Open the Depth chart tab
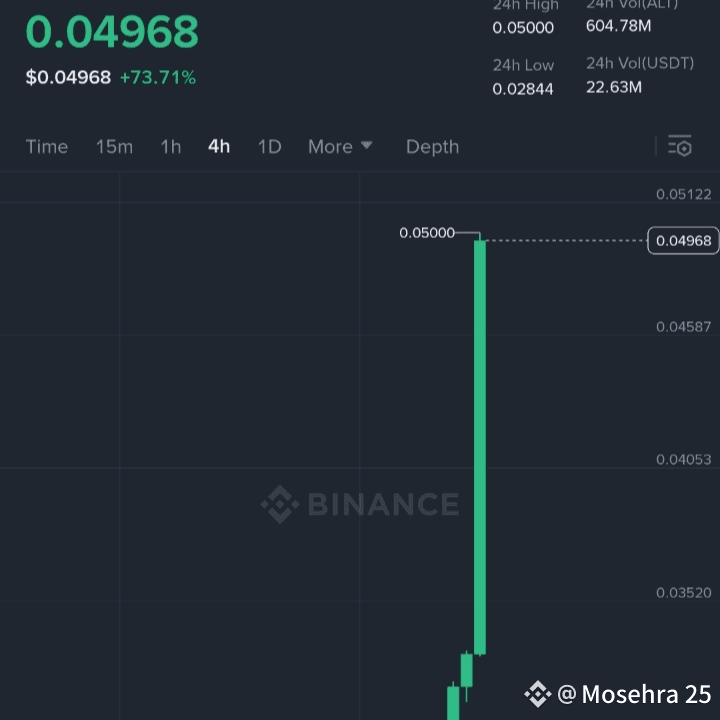This screenshot has height=720, width=720. pos(432,146)
